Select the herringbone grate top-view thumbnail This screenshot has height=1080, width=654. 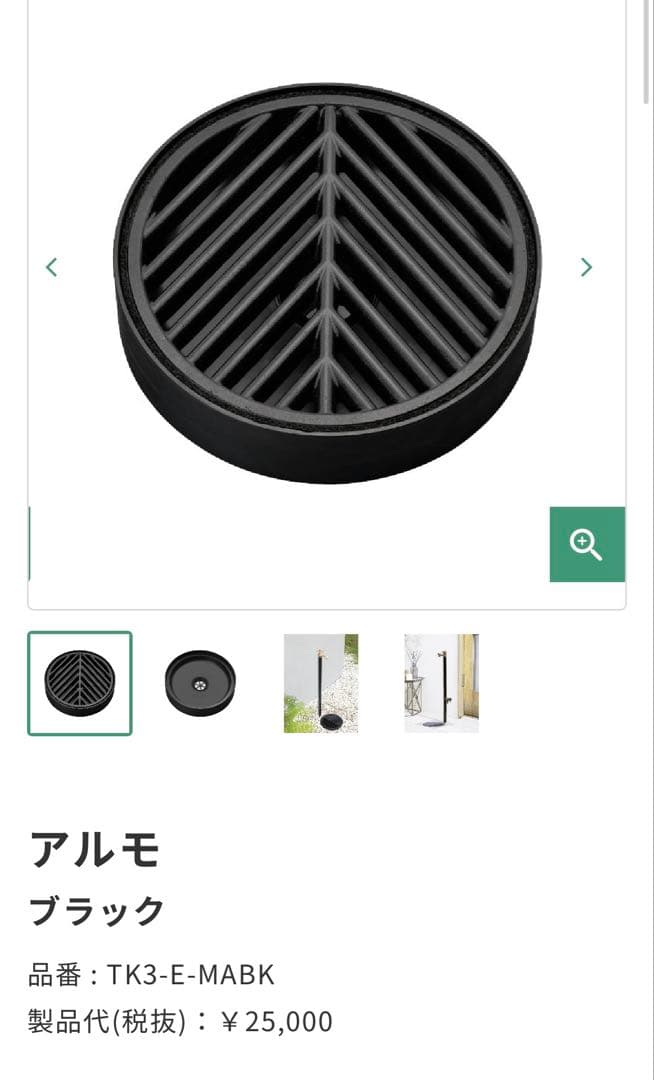80,683
